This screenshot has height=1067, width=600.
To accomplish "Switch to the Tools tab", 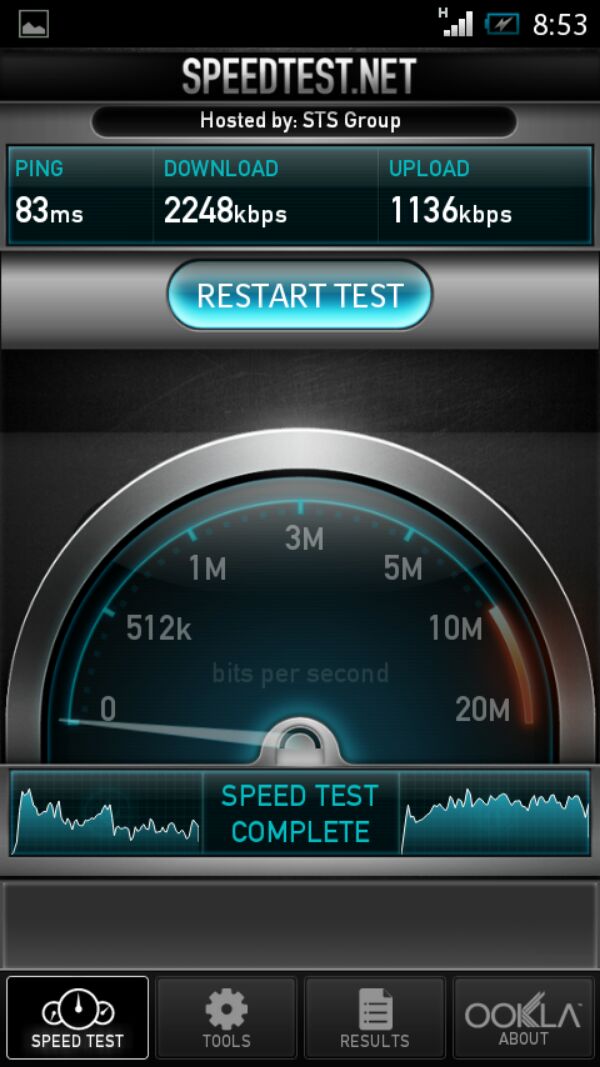I will point(227,1018).
